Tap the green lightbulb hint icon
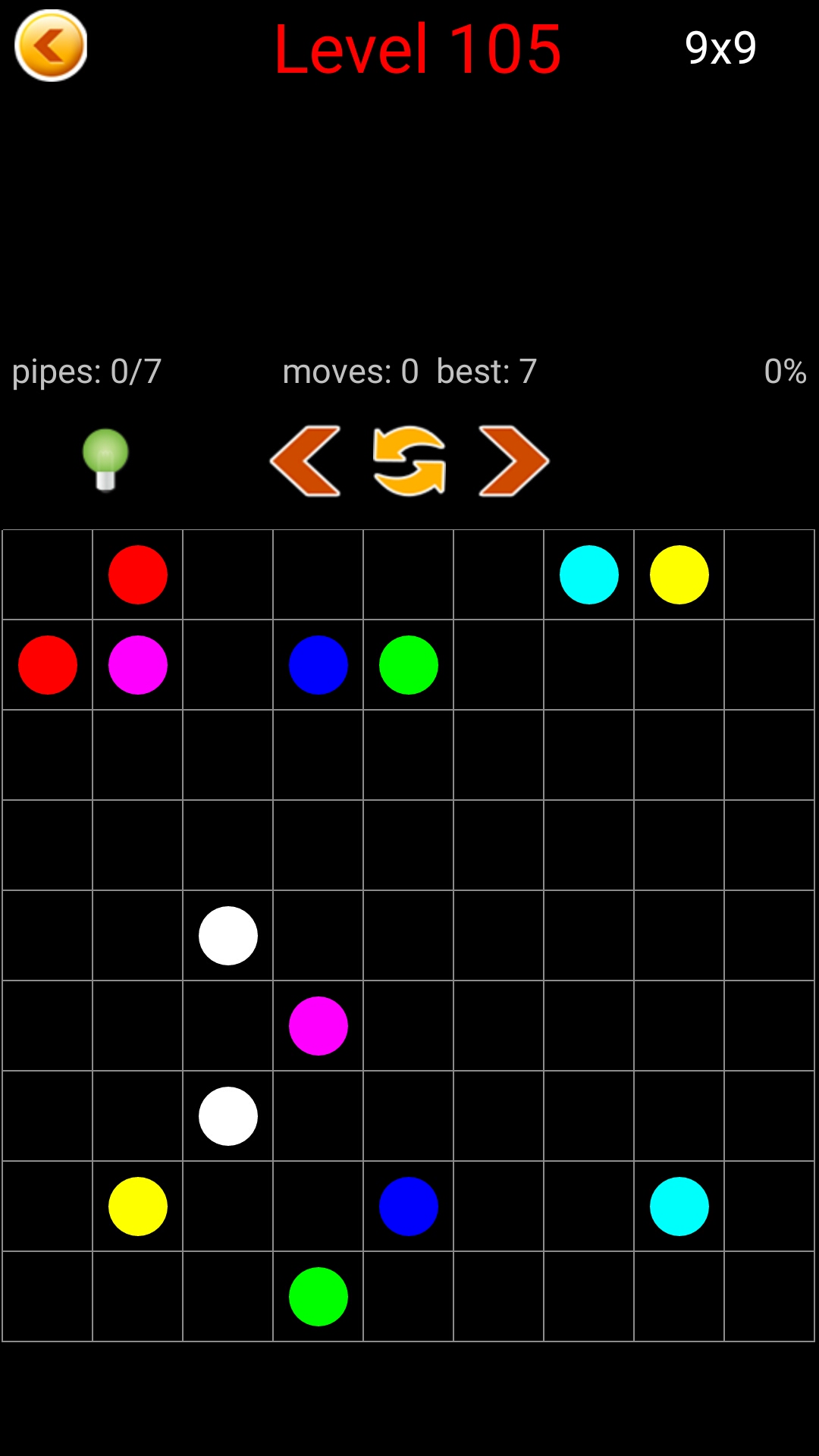Screen dimensions: 819x1456 pyautogui.click(x=105, y=460)
